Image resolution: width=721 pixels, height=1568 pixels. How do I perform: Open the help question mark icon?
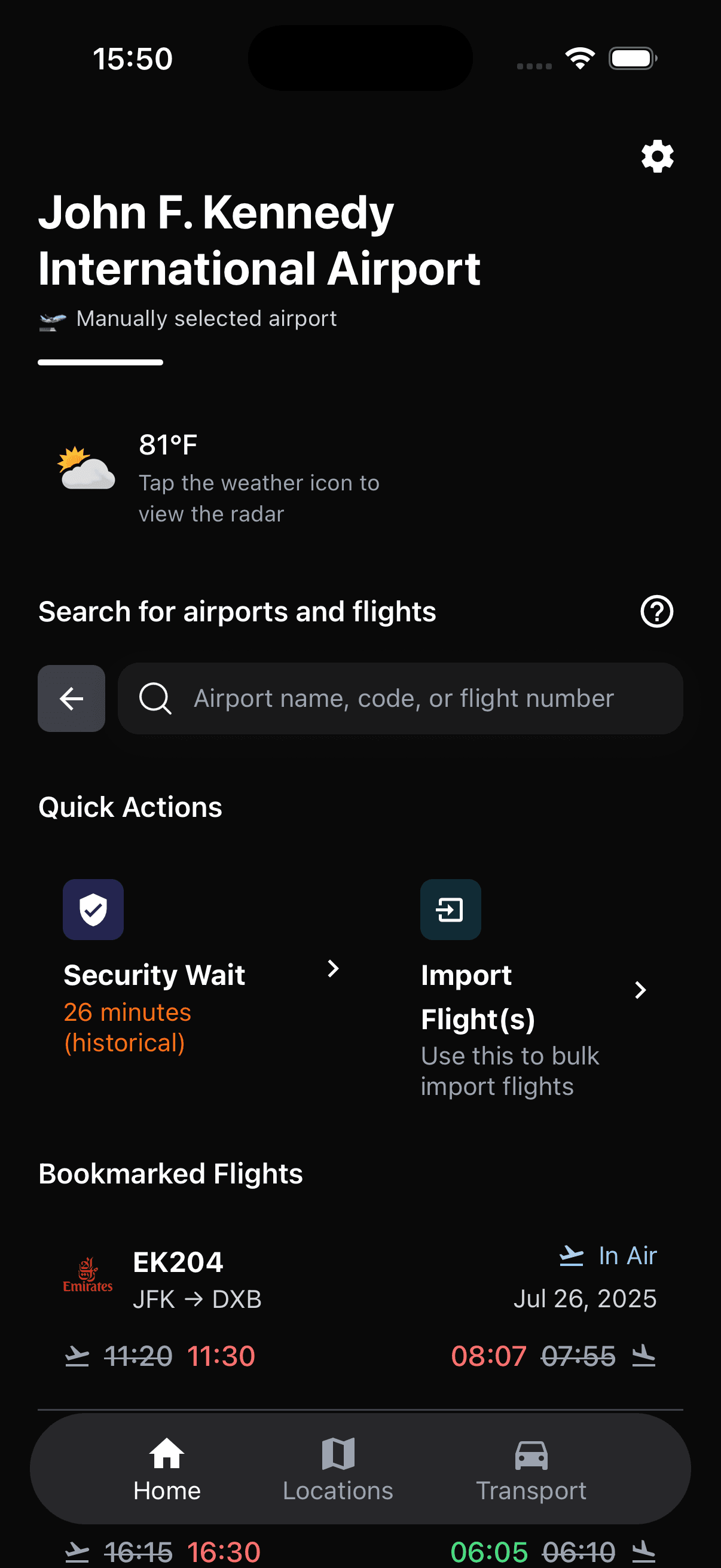tap(656, 612)
